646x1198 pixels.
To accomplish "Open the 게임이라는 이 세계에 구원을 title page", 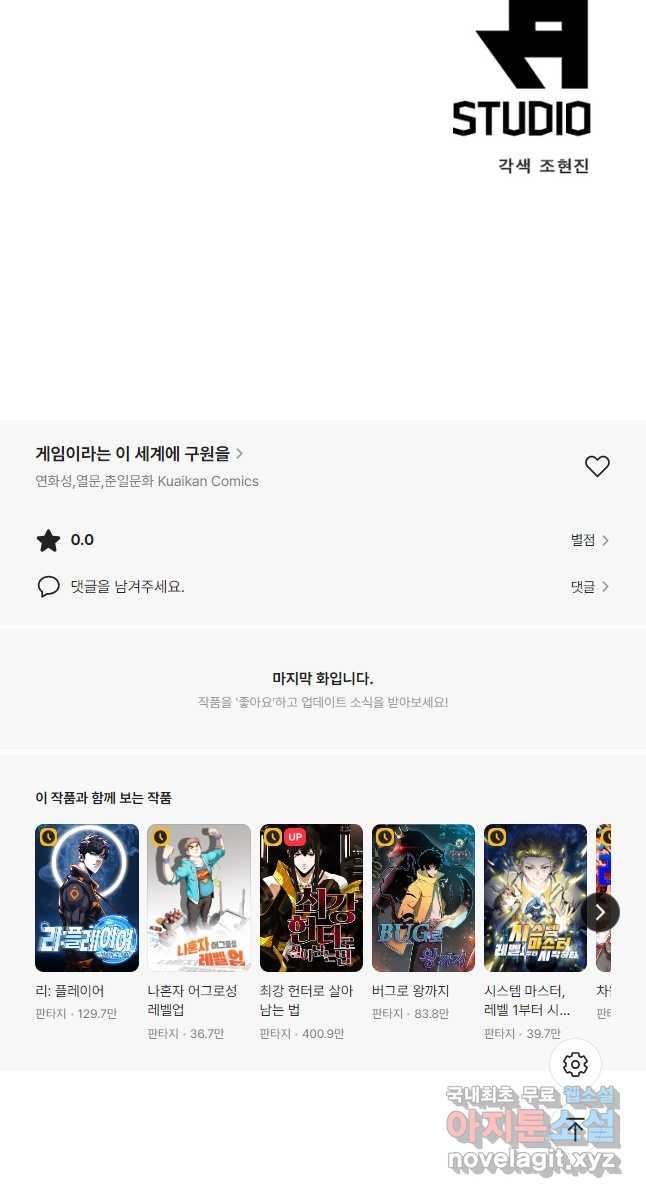I will click(x=139, y=454).
